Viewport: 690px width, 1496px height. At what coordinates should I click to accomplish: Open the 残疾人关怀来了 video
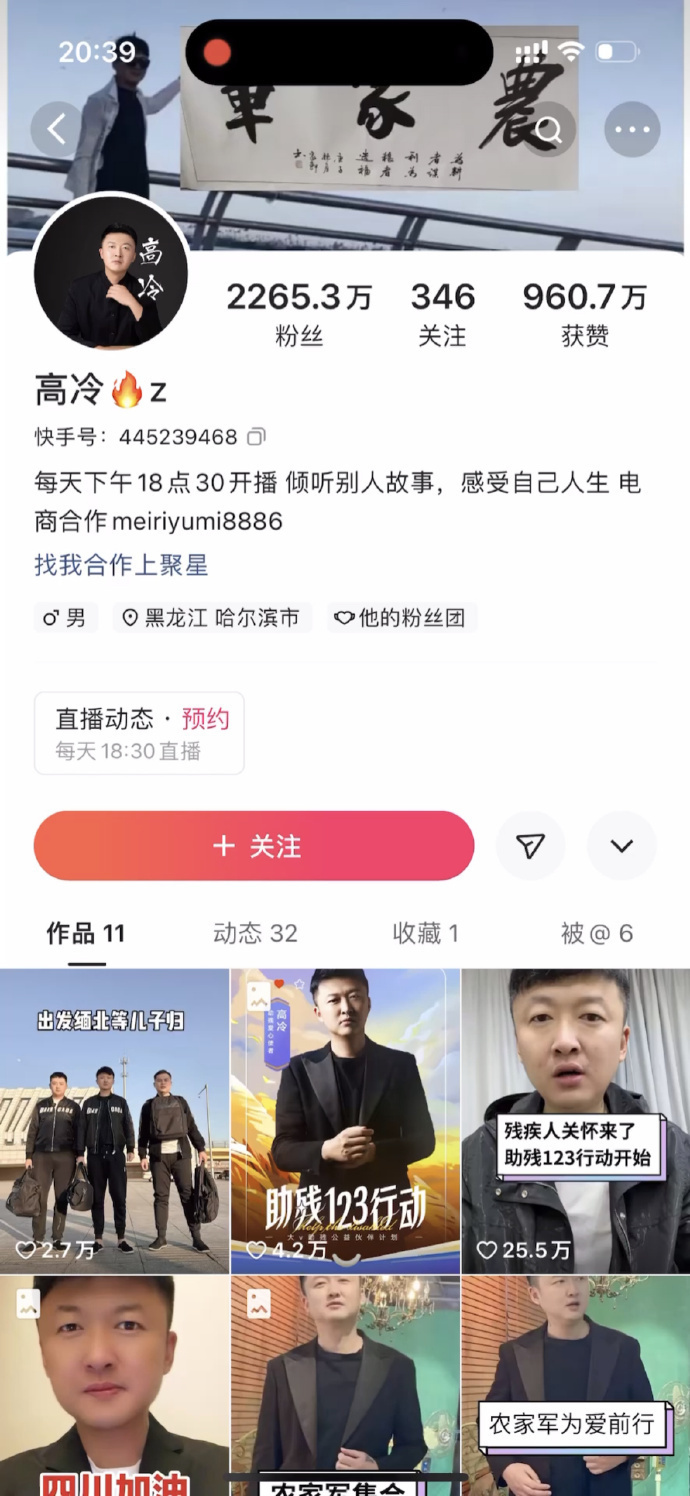tap(576, 1121)
